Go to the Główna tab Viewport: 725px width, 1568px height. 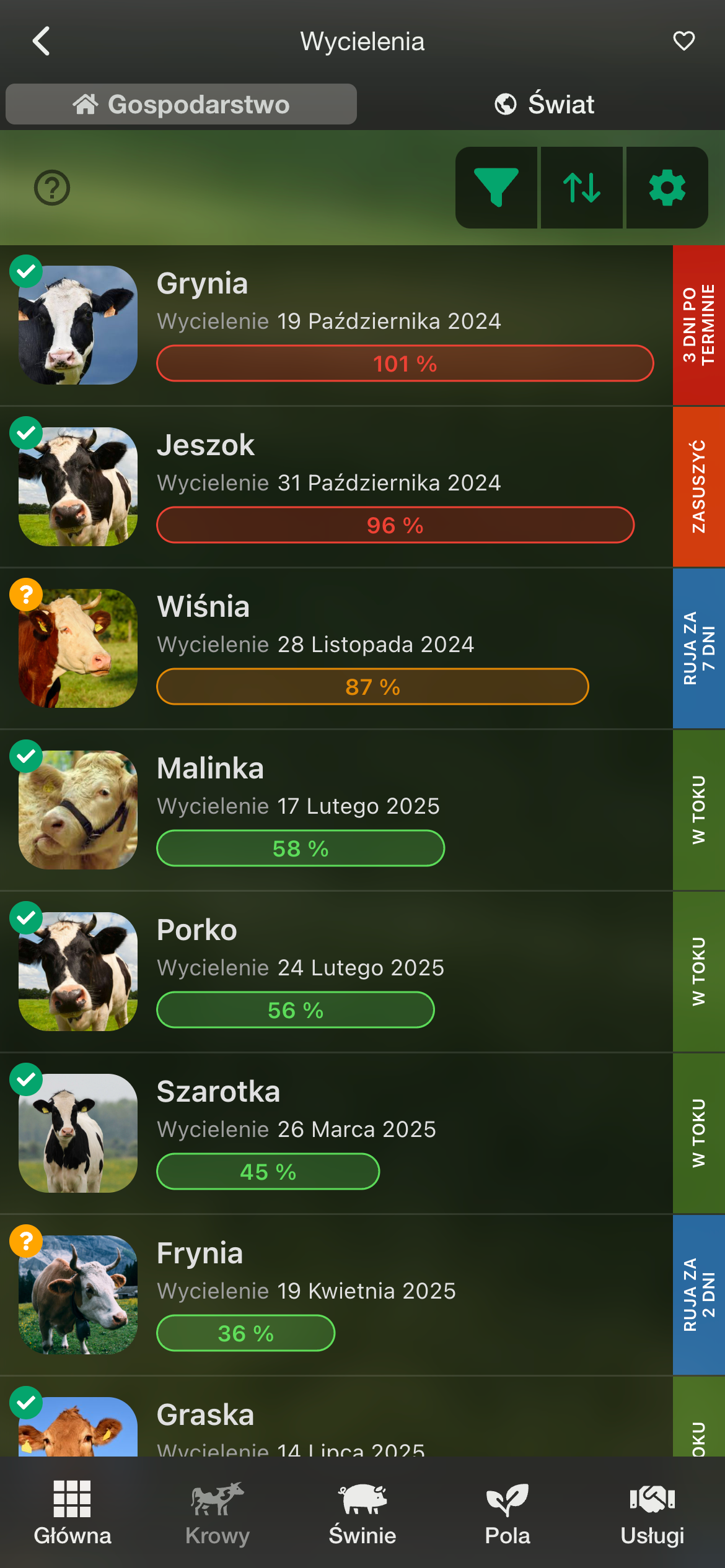[72, 1513]
